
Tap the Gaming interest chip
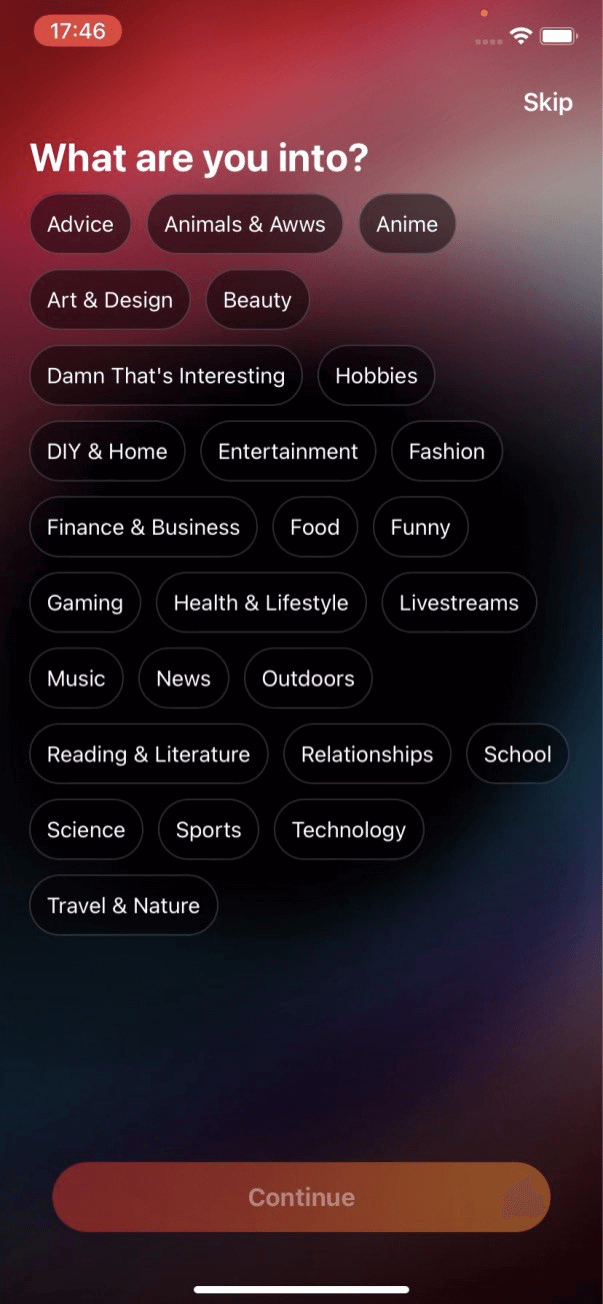(85, 603)
